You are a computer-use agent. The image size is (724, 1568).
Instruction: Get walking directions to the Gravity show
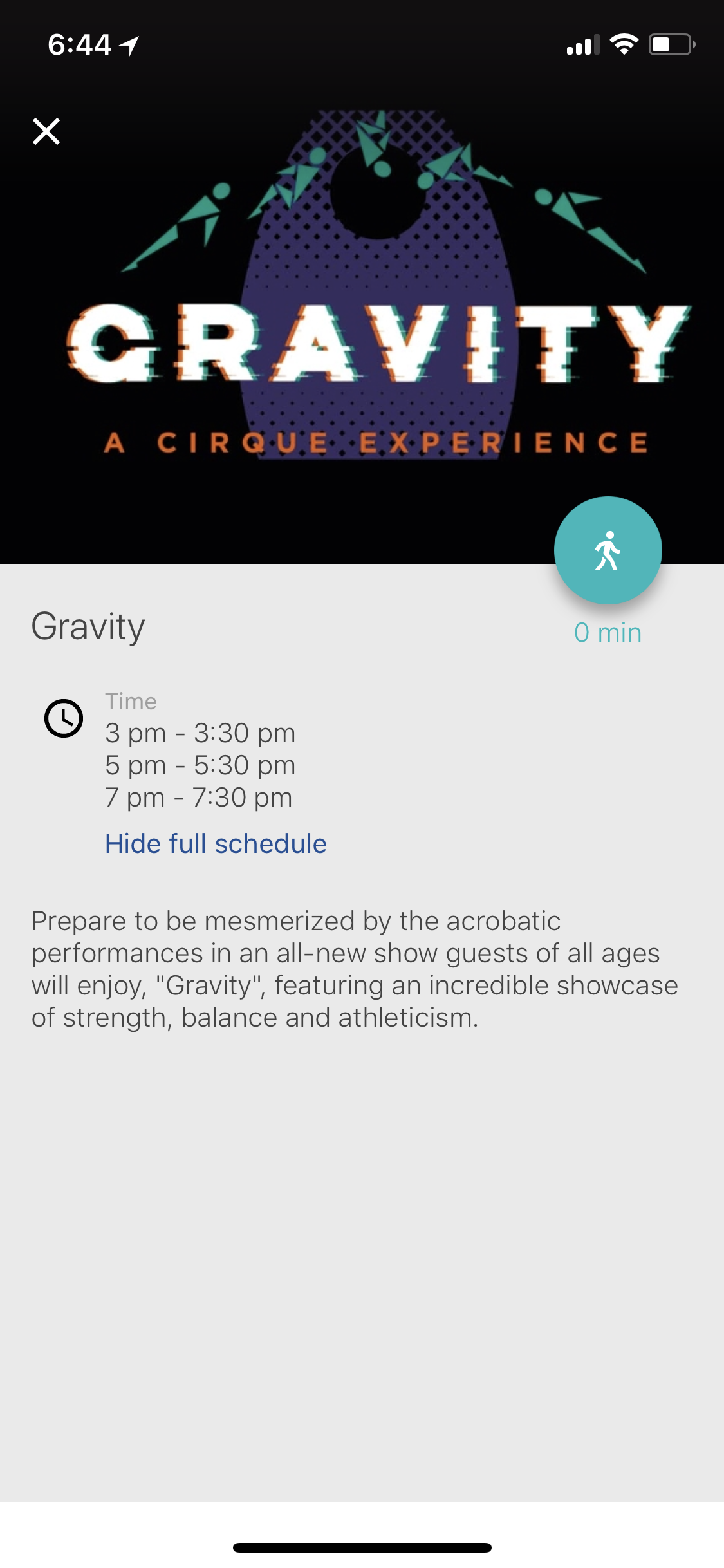608,550
